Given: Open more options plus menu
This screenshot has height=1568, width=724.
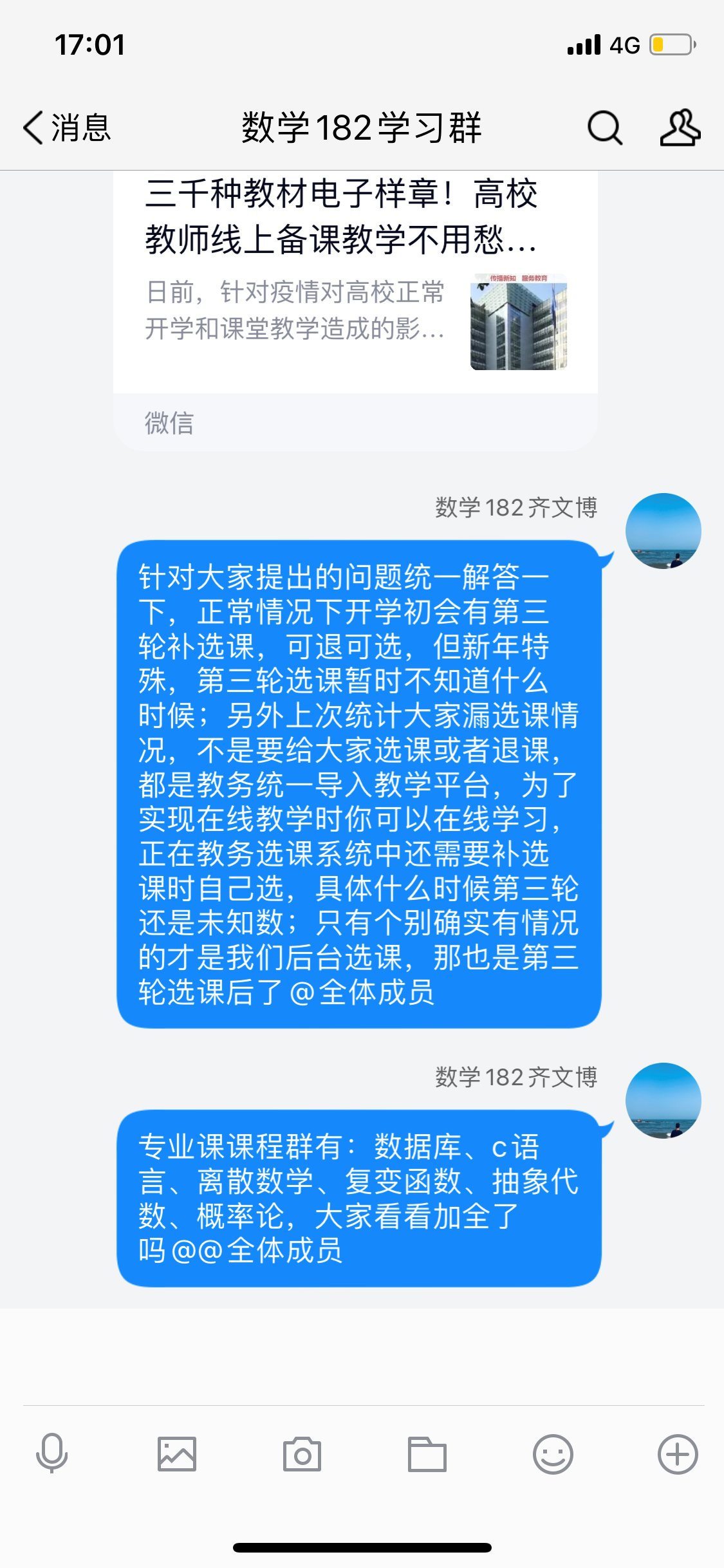Looking at the screenshot, I should pyautogui.click(x=678, y=1453).
